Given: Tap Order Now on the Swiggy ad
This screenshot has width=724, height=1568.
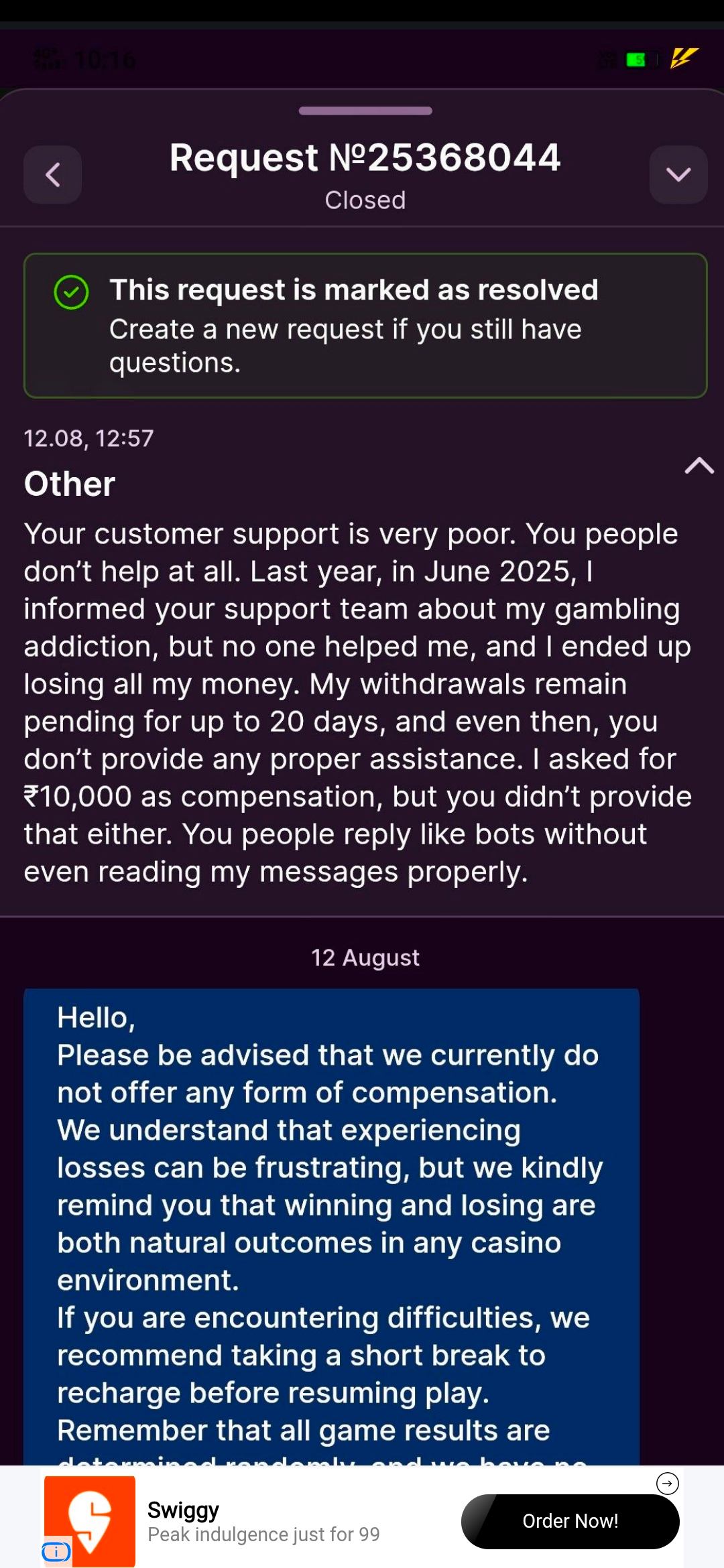Looking at the screenshot, I should pyautogui.click(x=570, y=1521).
